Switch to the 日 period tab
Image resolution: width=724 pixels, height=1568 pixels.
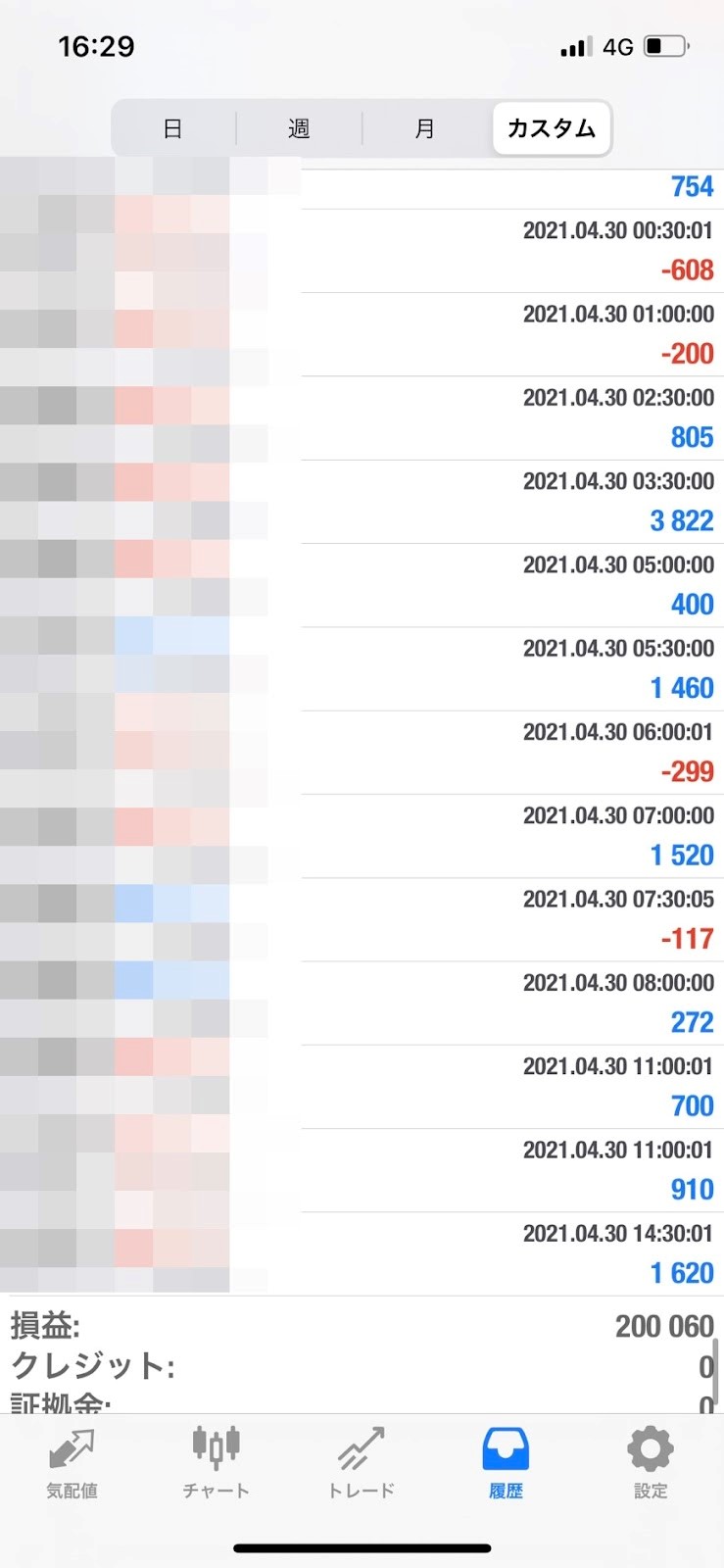pos(173,128)
